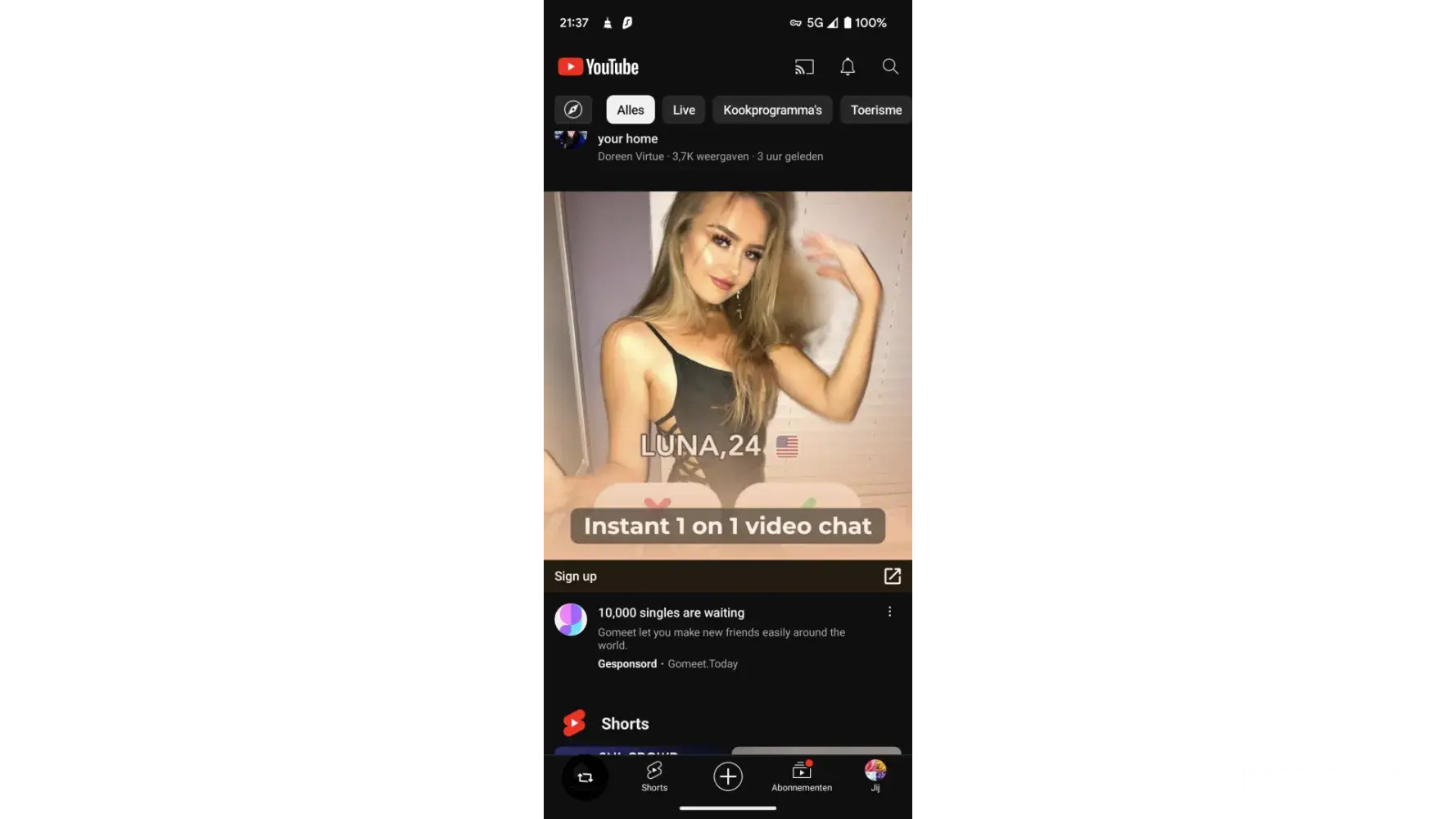Open the Gomeet video chat ad
The height and width of the screenshot is (819, 1456).
pos(726,375)
